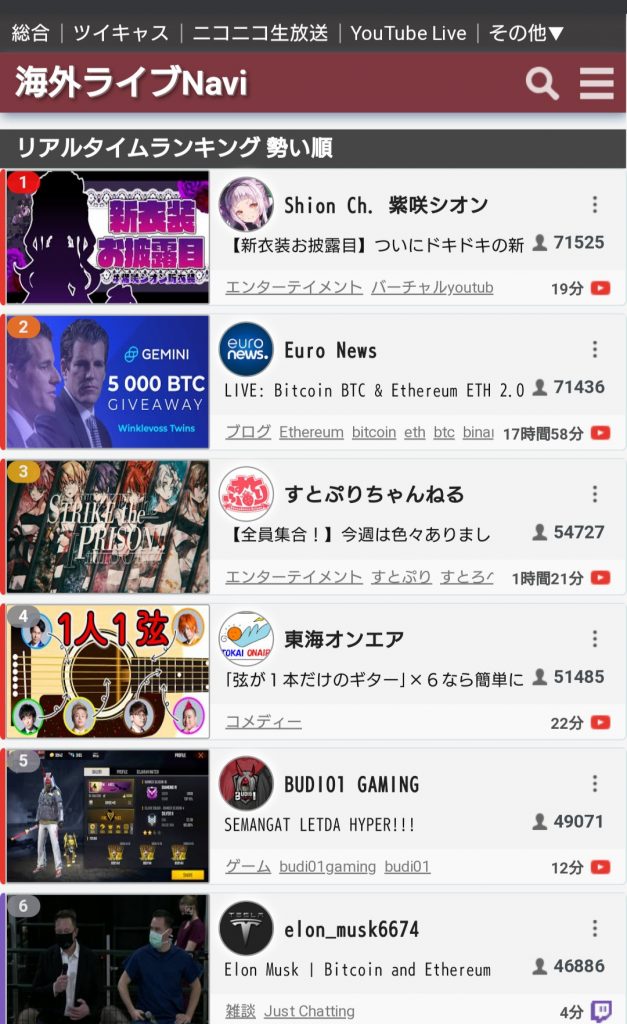This screenshot has height=1024, width=627.
Task: Open the hamburger menu
Action: coord(596,84)
